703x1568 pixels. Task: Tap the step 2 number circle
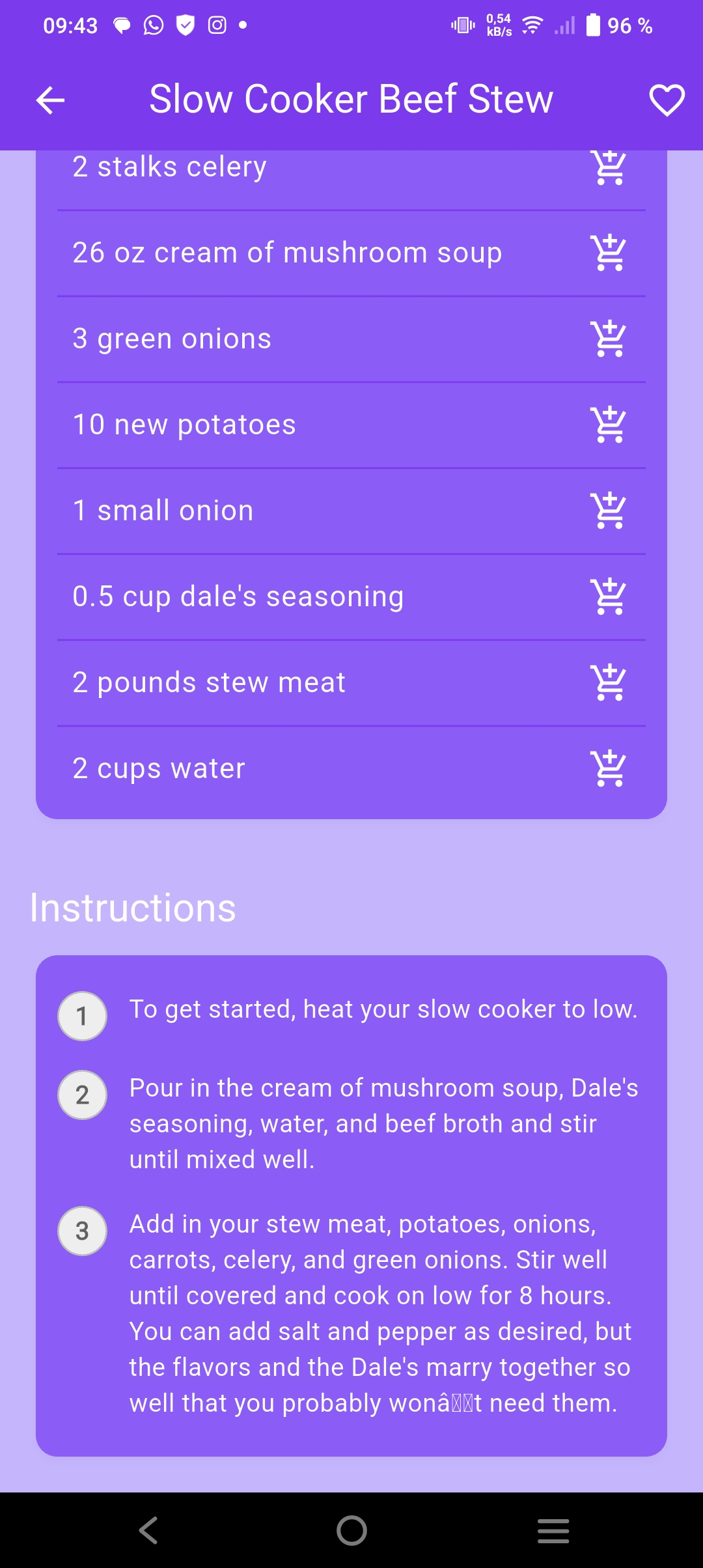coord(81,1095)
